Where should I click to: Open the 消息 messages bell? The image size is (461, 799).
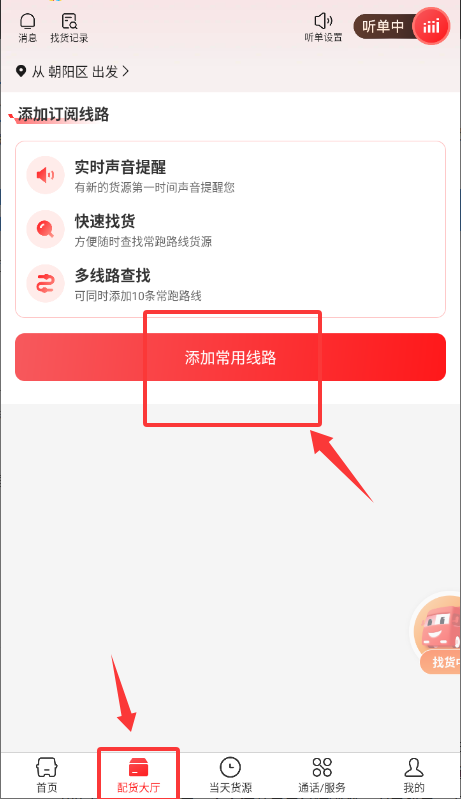[x=28, y=28]
